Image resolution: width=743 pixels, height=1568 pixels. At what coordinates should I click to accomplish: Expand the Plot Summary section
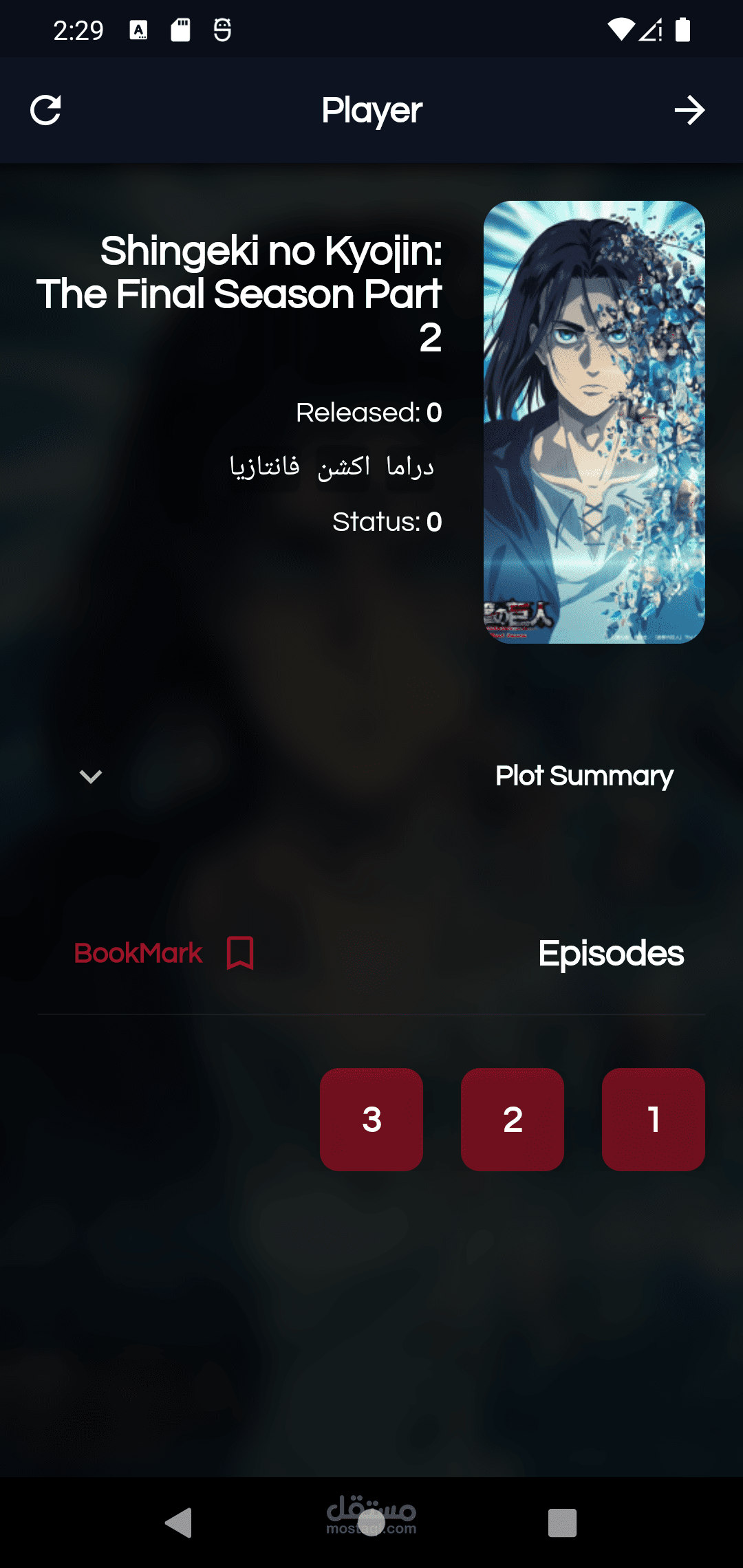91,776
